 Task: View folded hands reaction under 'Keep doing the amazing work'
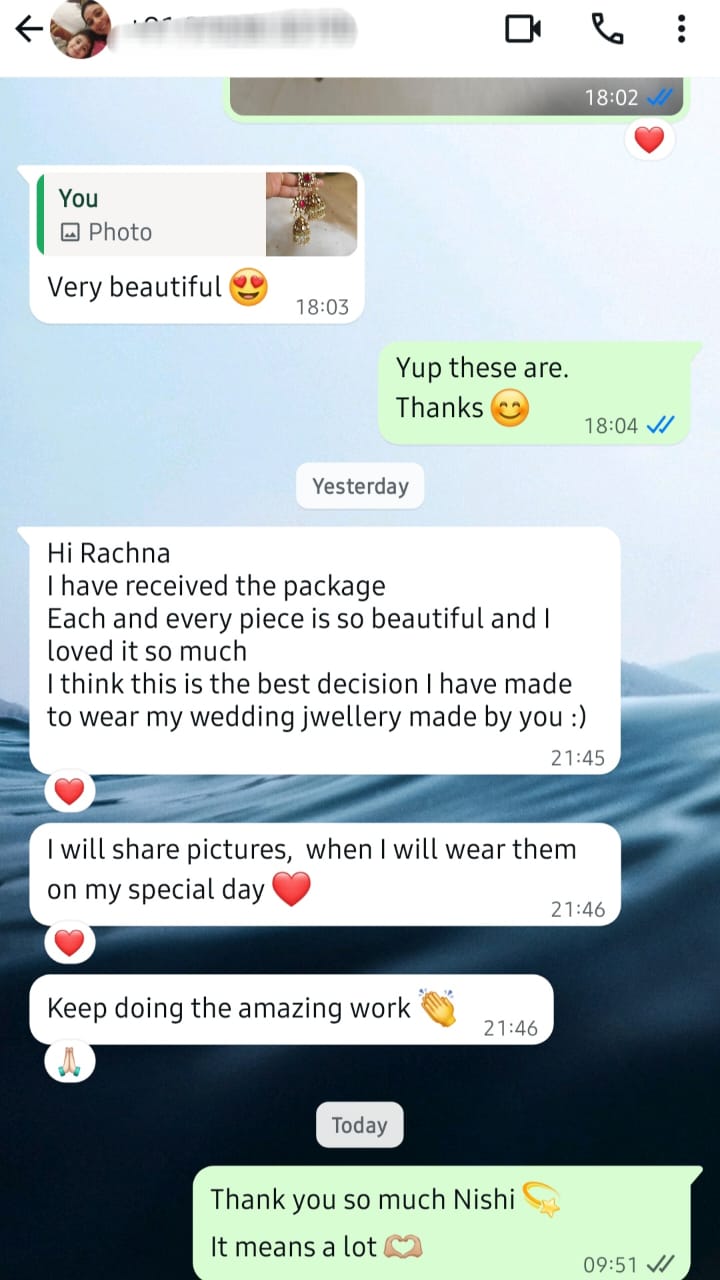click(x=69, y=1064)
